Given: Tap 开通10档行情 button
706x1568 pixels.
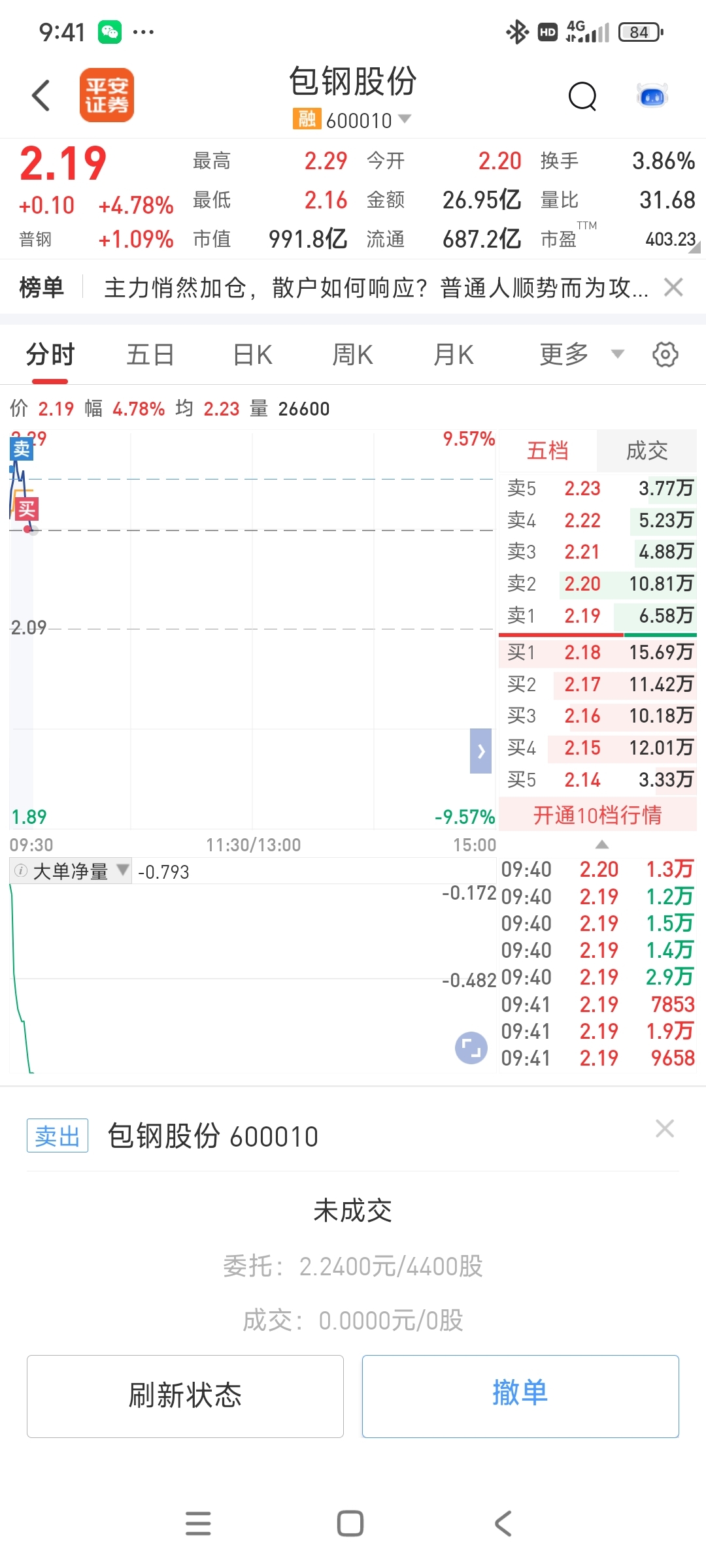Looking at the screenshot, I should click(597, 815).
